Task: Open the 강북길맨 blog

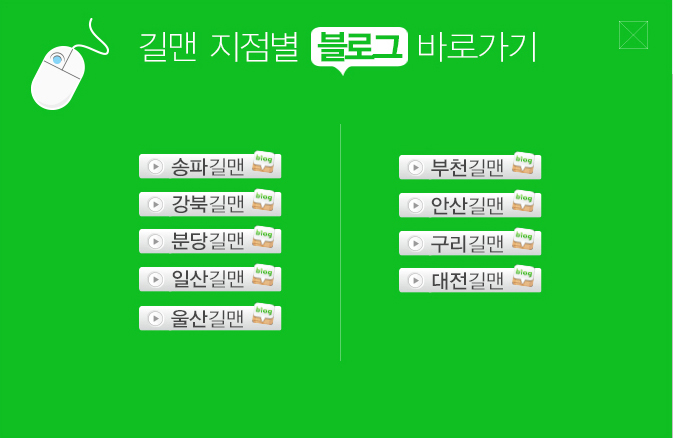Action: [x=209, y=204]
